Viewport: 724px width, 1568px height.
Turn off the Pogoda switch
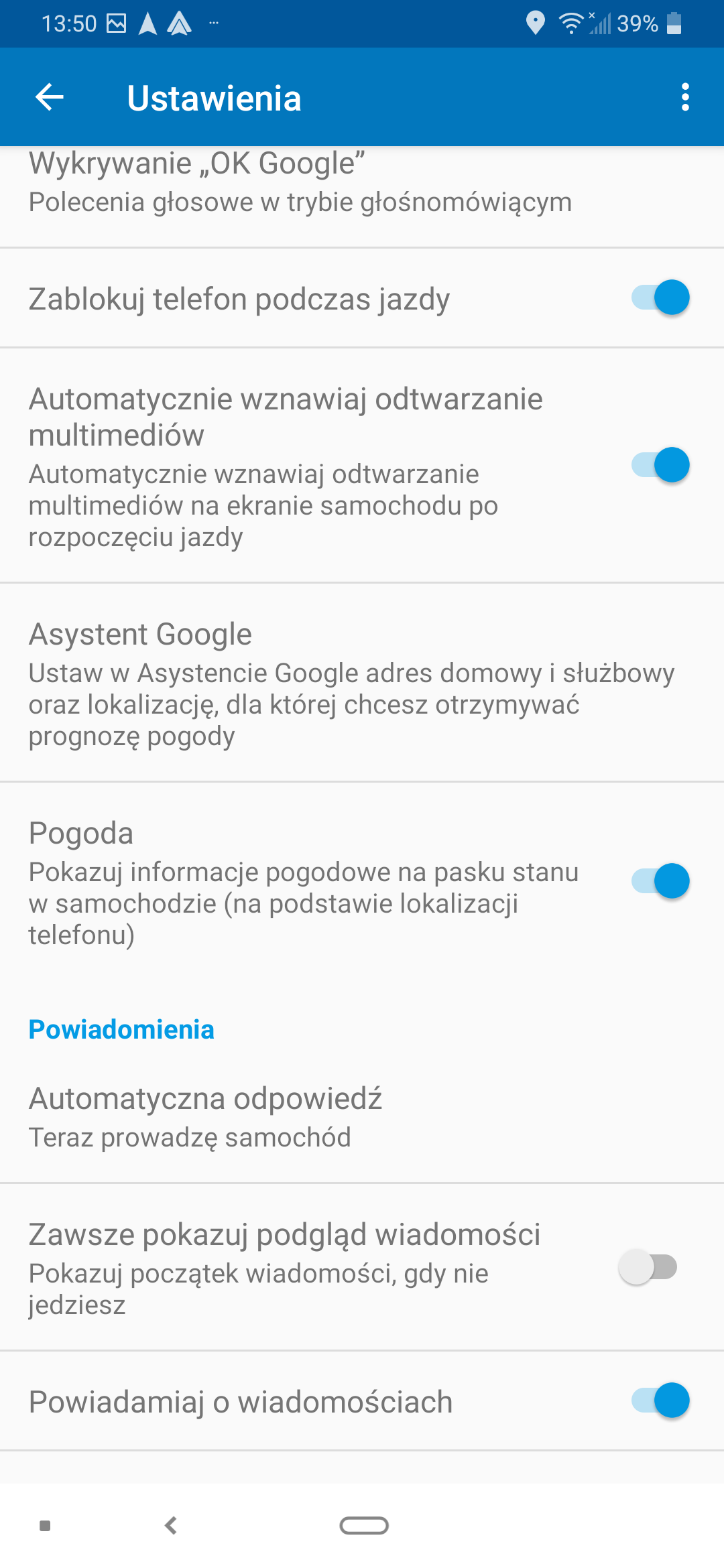coord(660,881)
